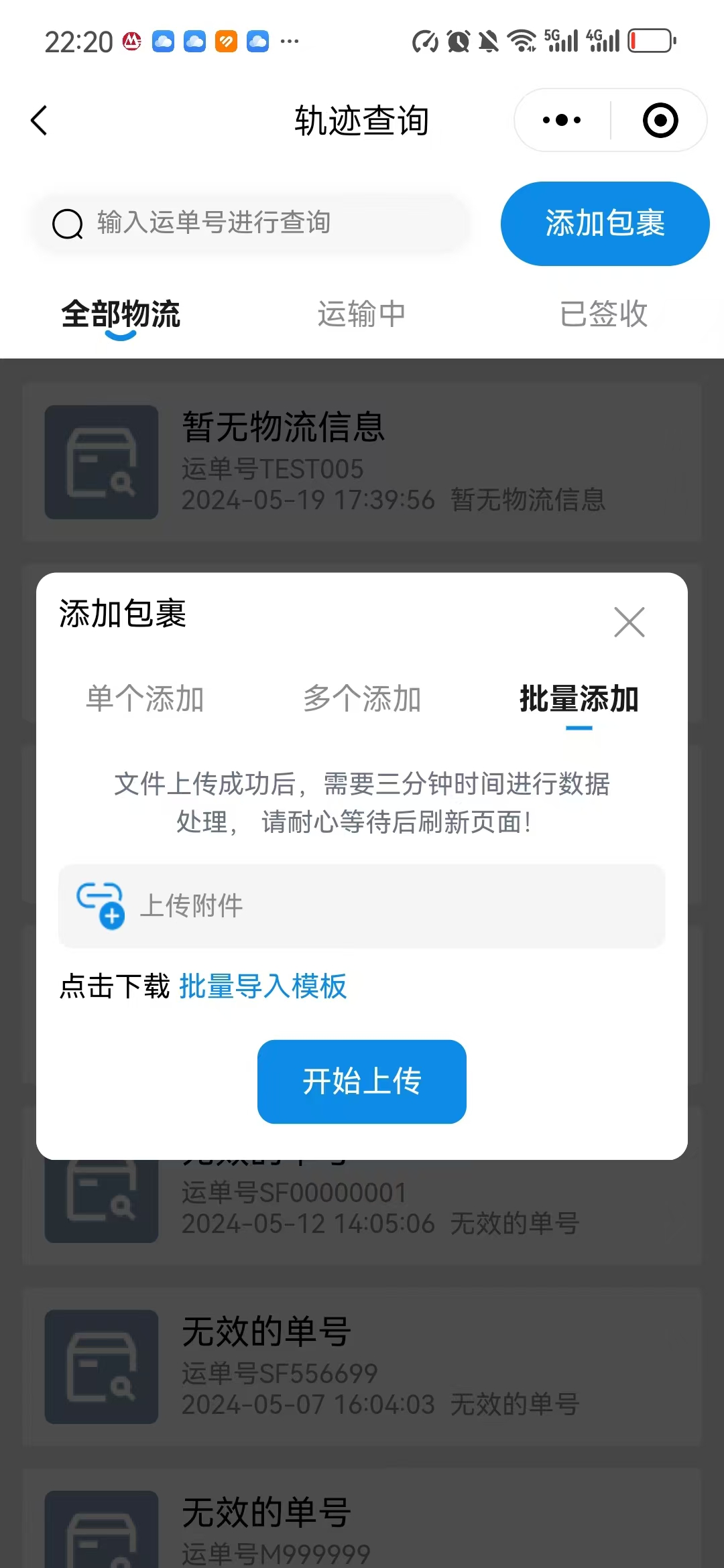Tap the top 添加包裹 blue button
This screenshot has width=724, height=1568.
click(604, 223)
